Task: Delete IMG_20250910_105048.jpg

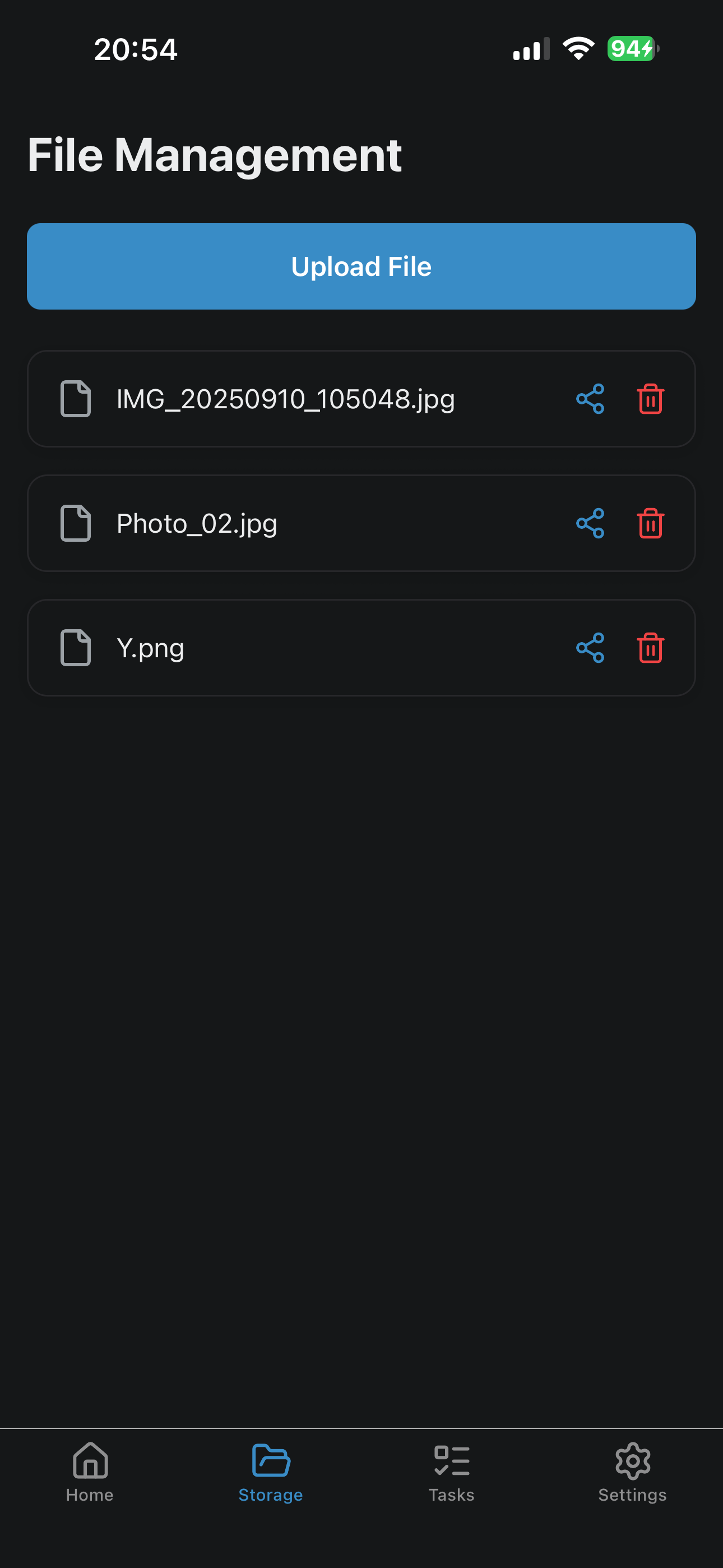Action: 650,399
